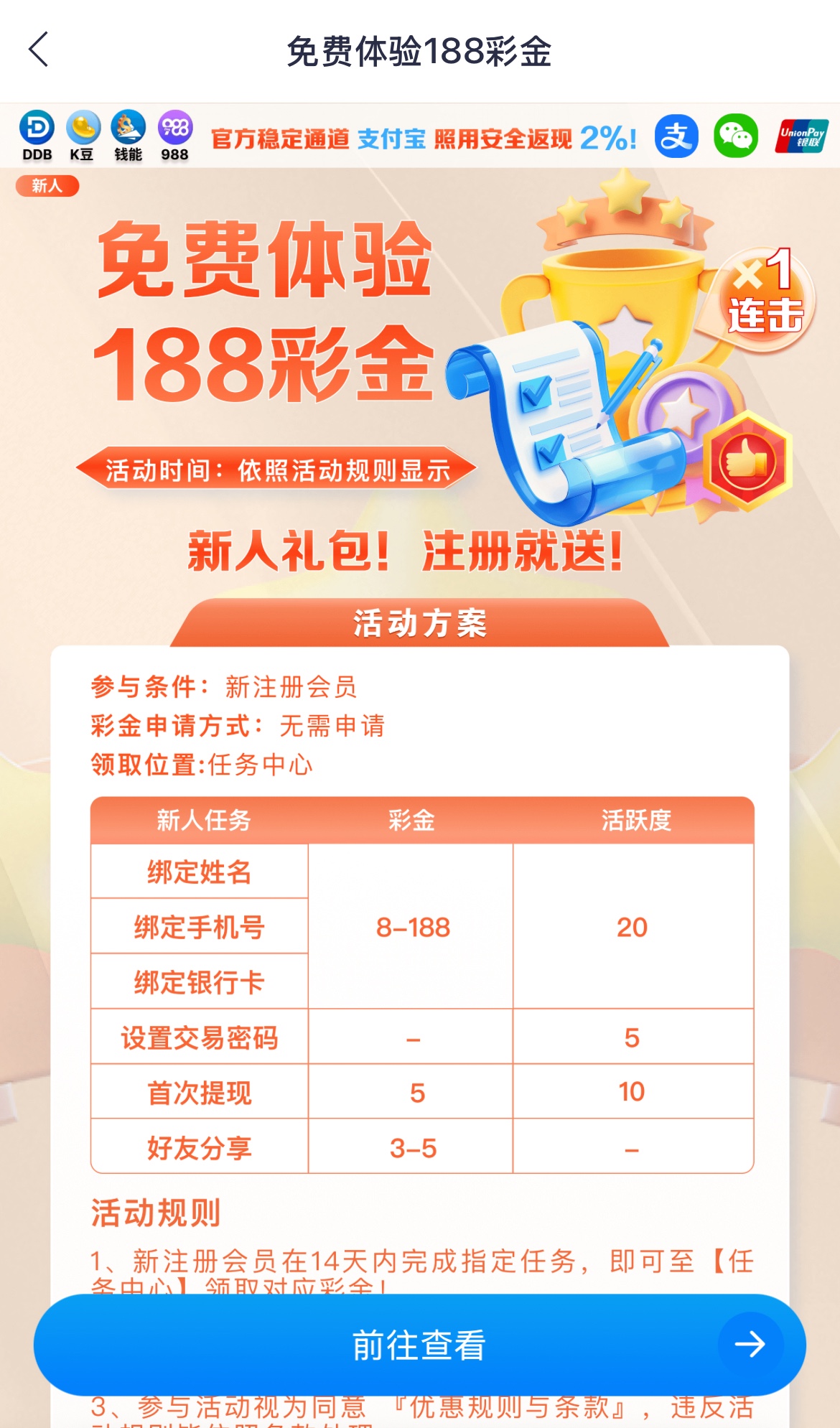This screenshot has height=1428, width=840.
Task: Tap the blue 前往查看 button
Action: (419, 1345)
